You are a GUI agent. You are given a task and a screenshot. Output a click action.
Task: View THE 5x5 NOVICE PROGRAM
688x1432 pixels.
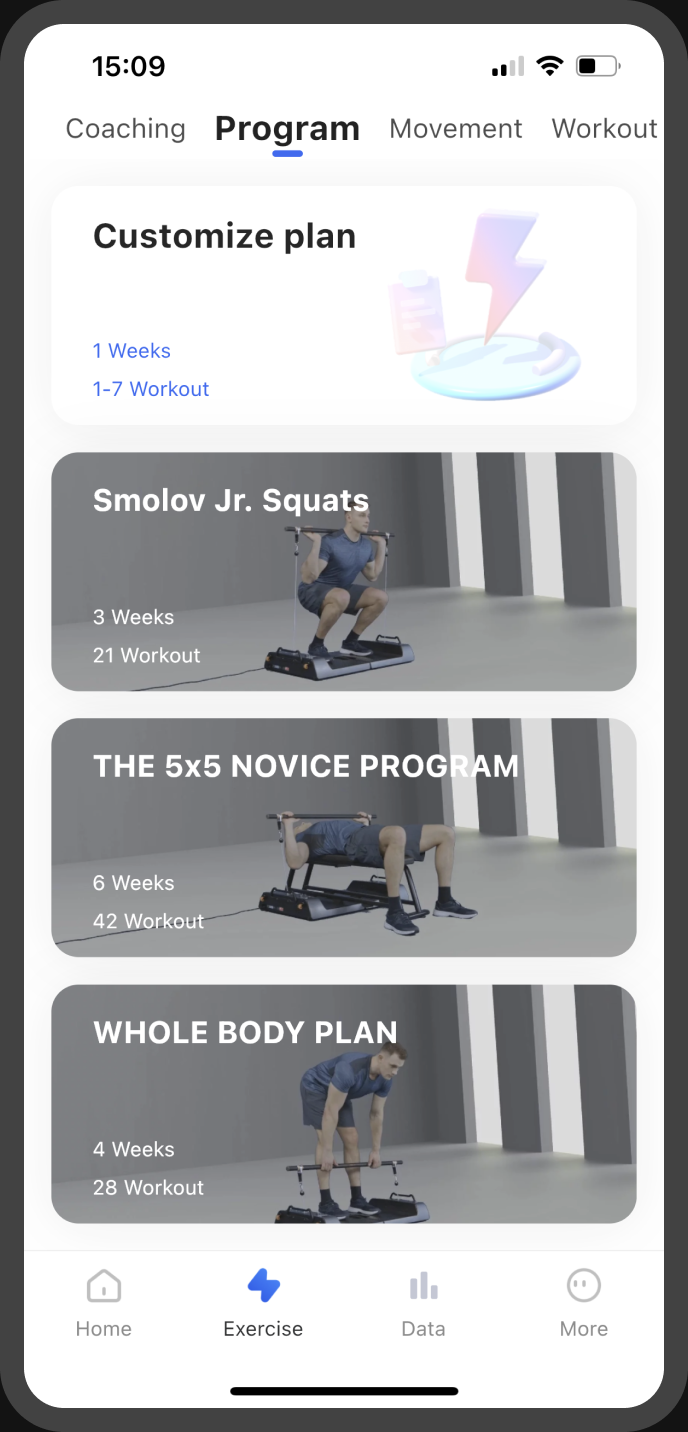343,837
